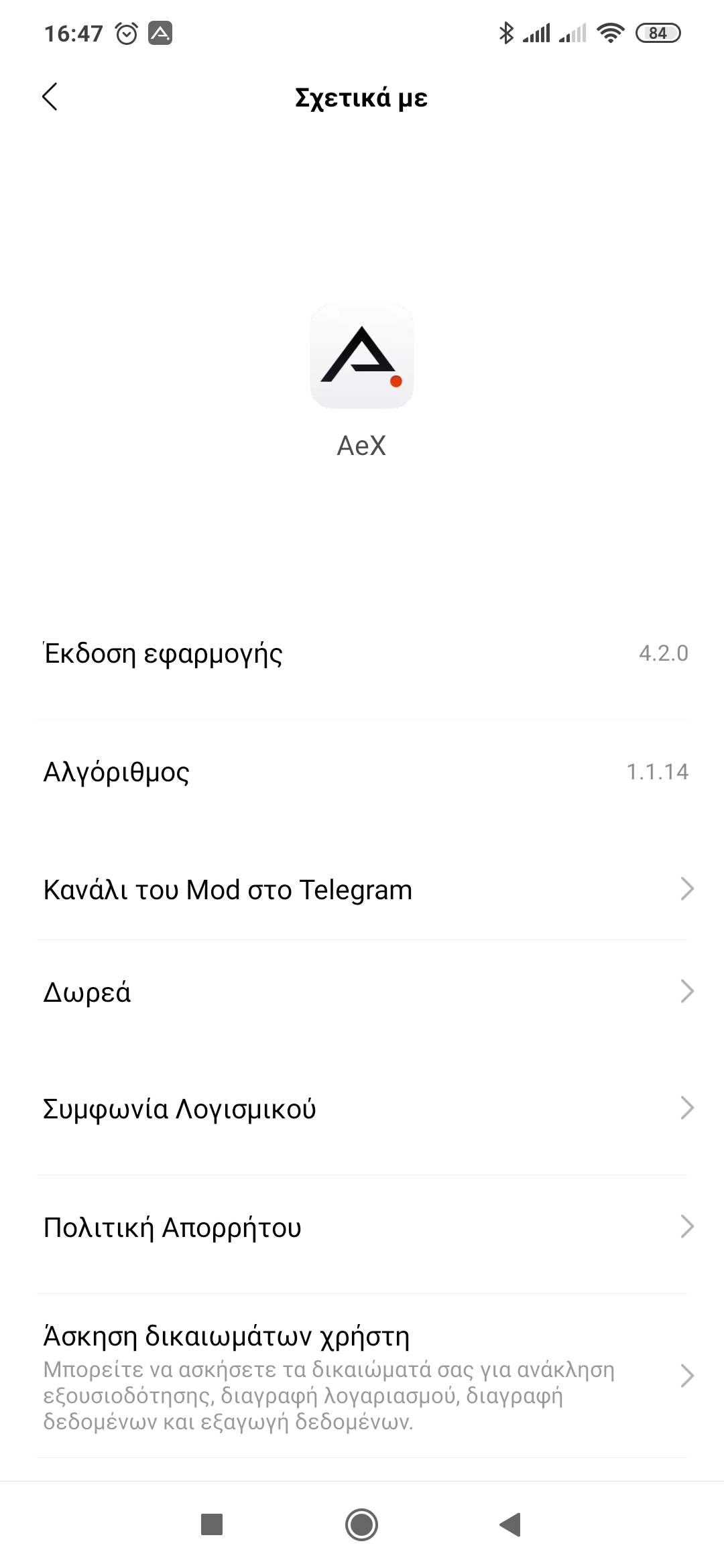This screenshot has width=724, height=1568.
Task: Open recent apps with the square button
Action: pyautogui.click(x=212, y=1524)
